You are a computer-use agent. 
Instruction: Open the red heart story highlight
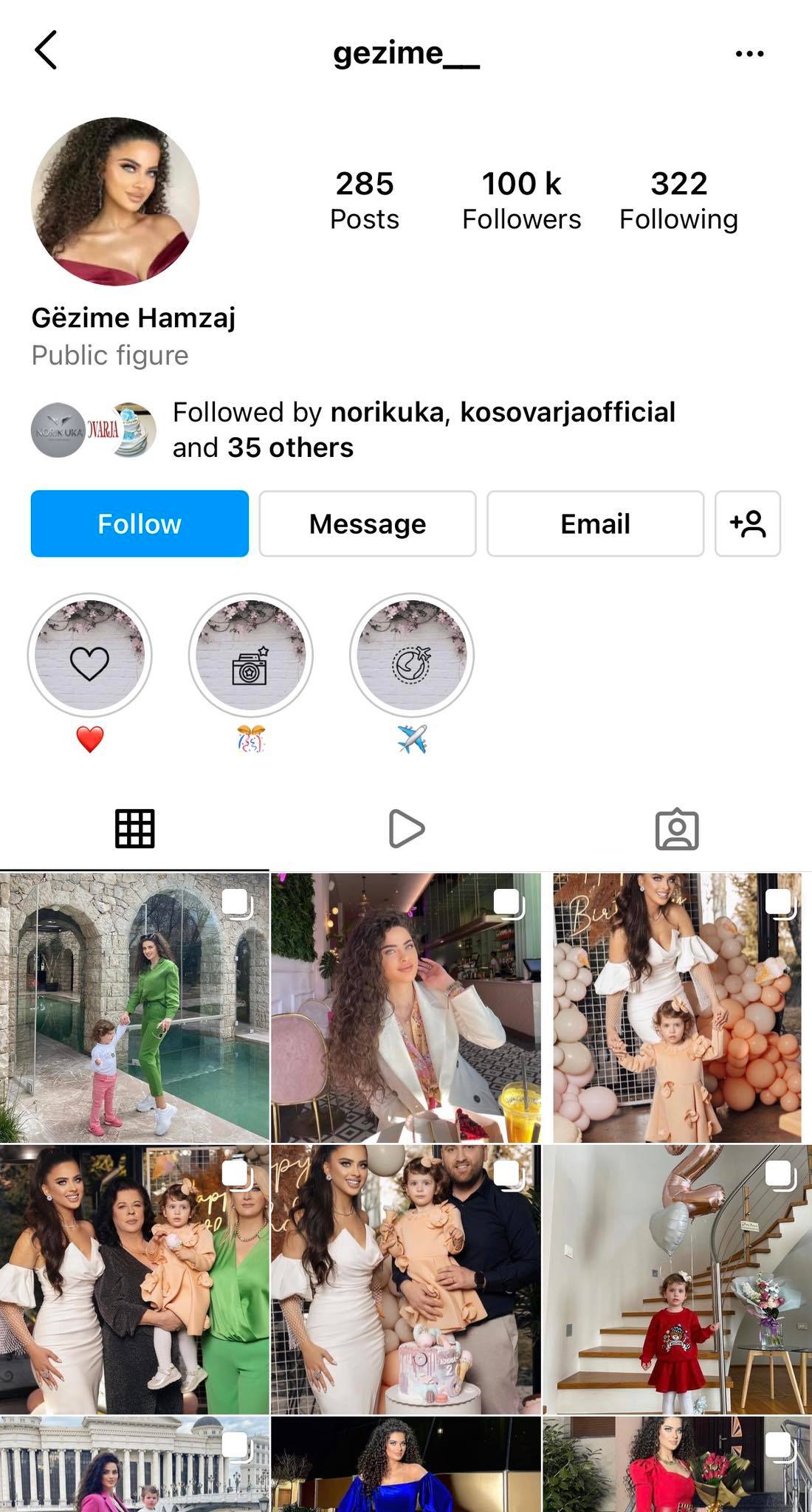point(89,656)
